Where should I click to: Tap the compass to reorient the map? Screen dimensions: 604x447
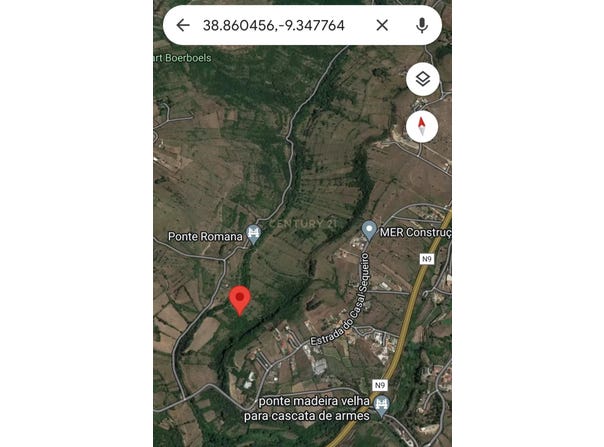[422, 126]
